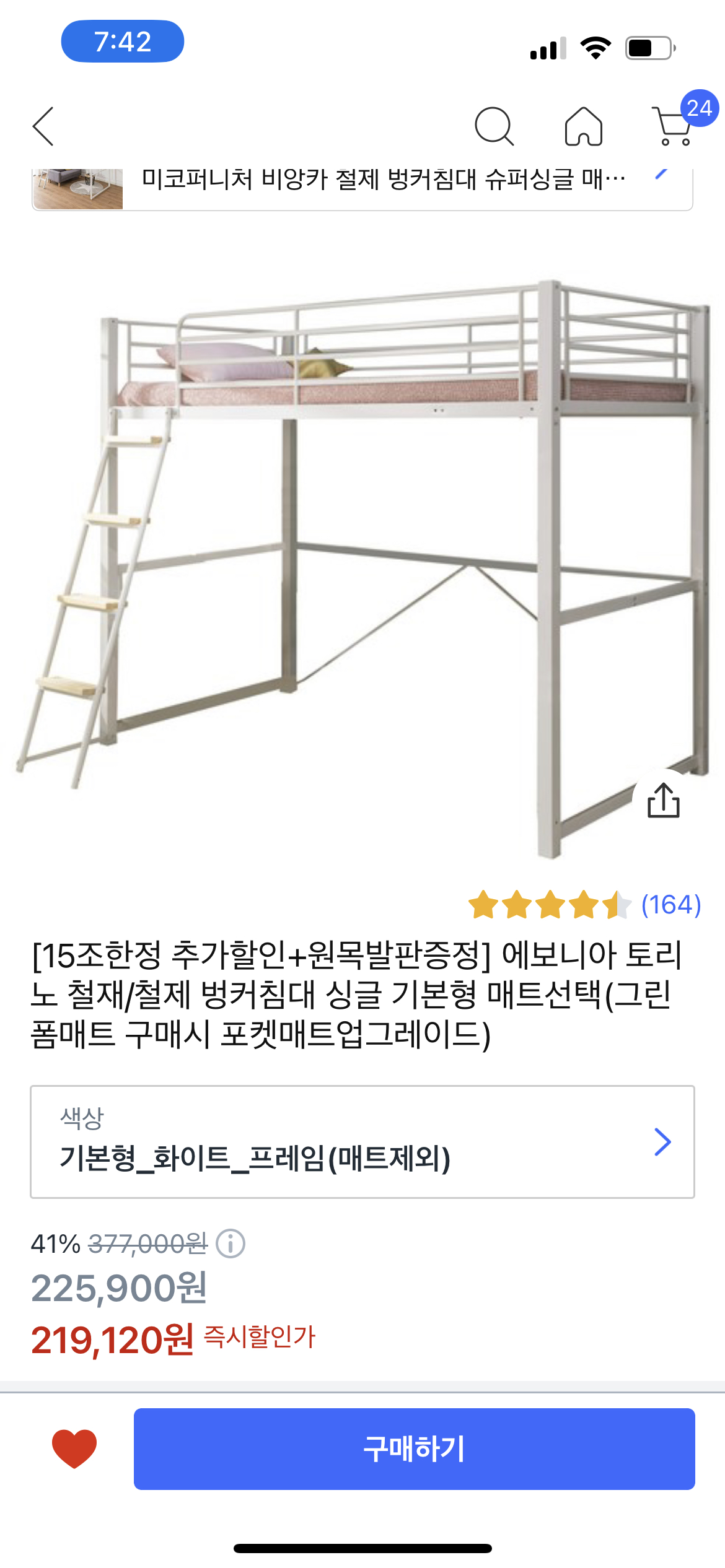Open the 7:42 status bar pill
The height and width of the screenshot is (1568, 725).
pos(123,41)
